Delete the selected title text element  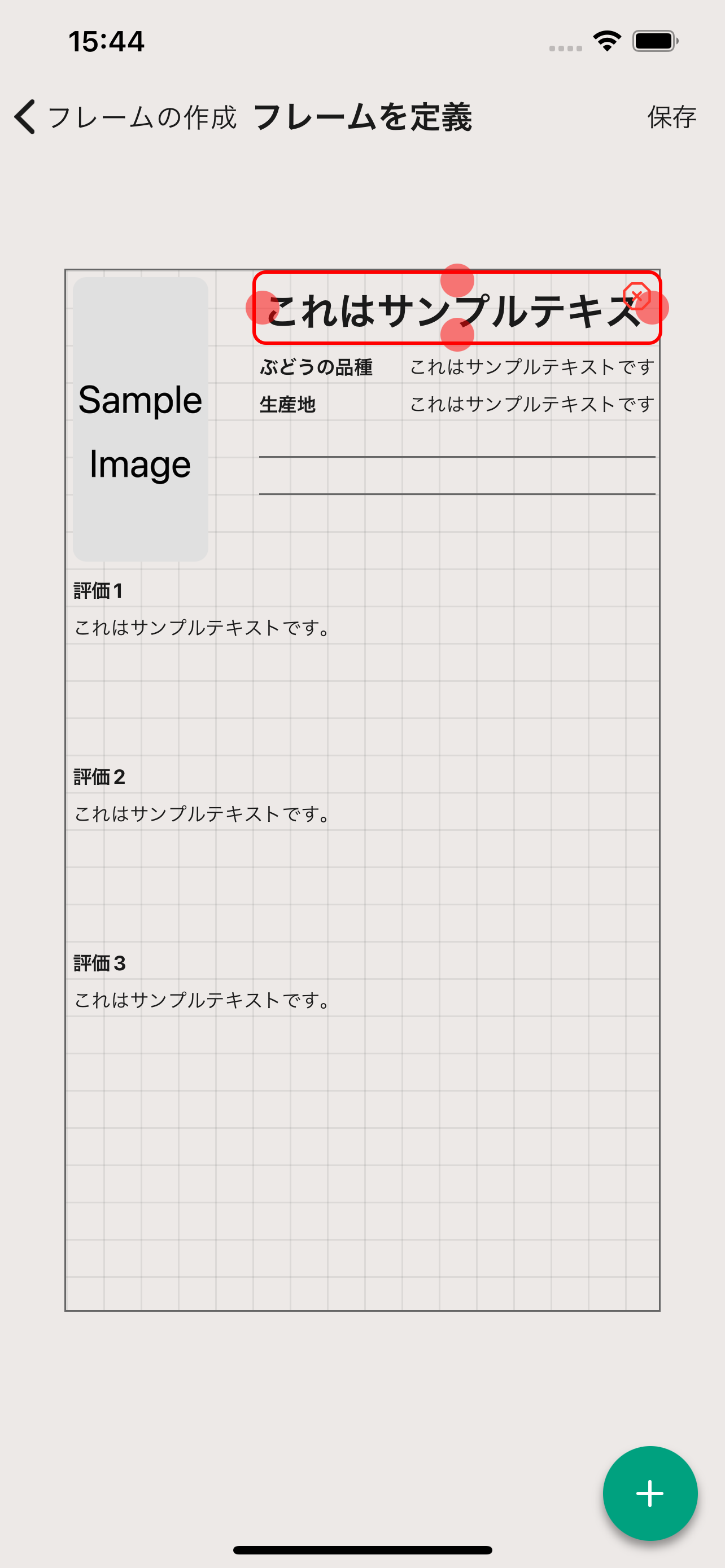coord(637,295)
